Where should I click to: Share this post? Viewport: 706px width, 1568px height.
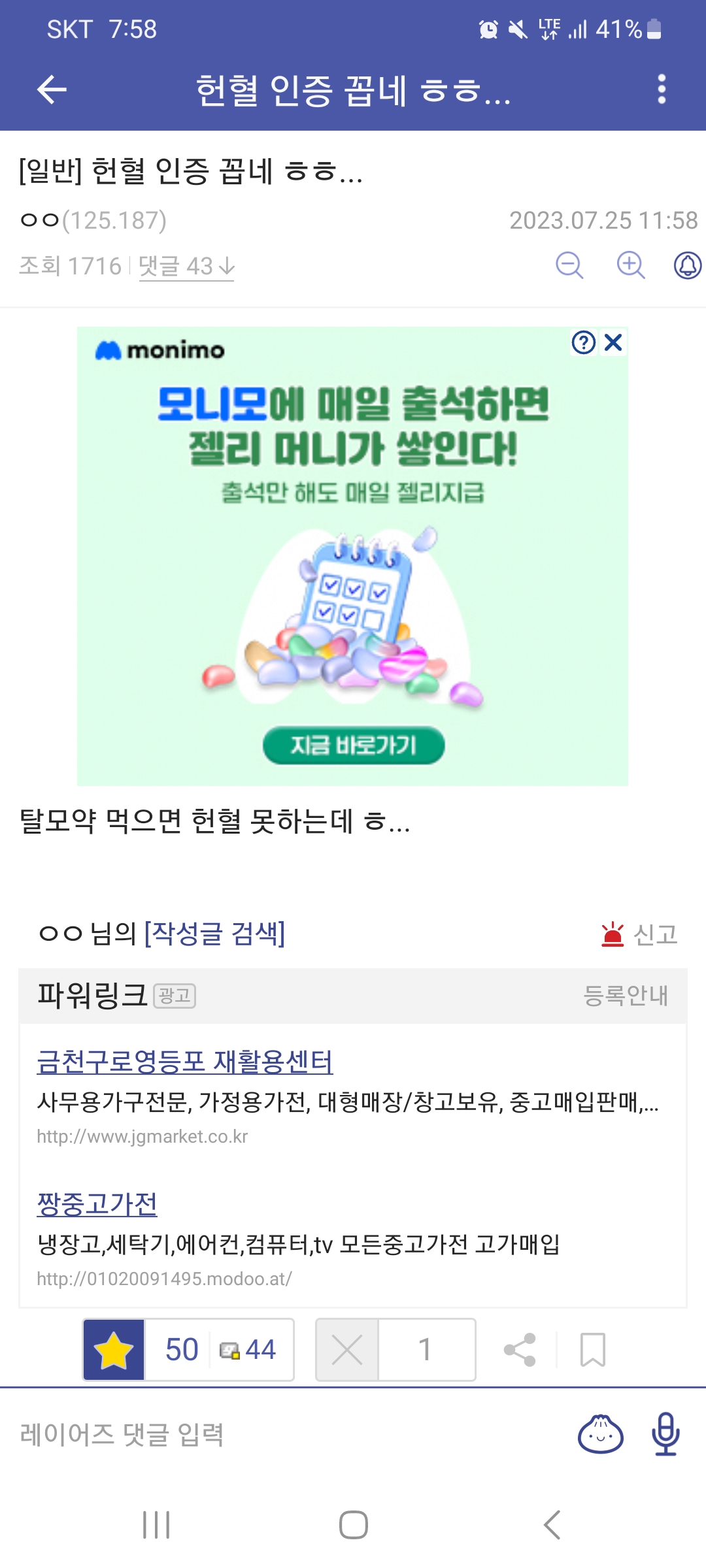(x=520, y=1350)
